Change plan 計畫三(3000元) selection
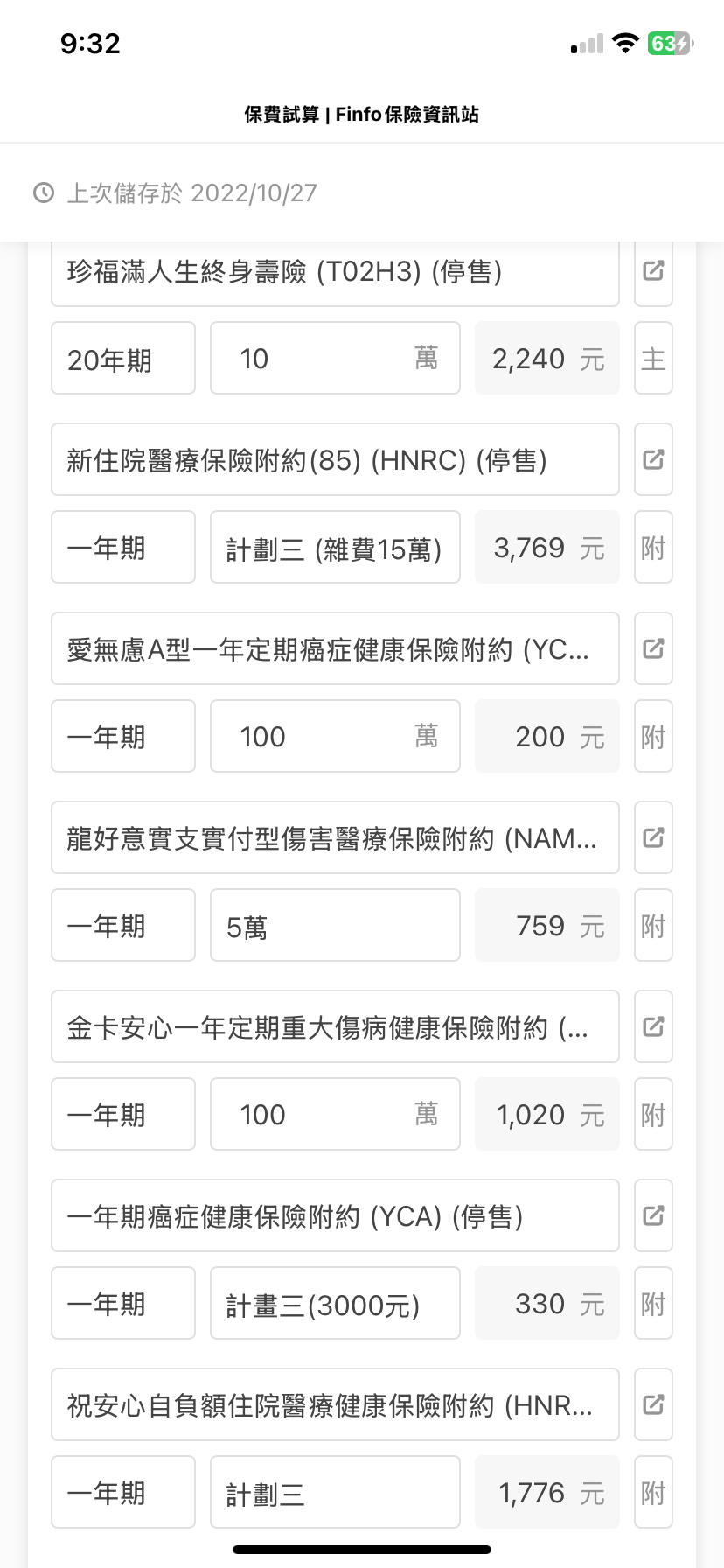724x1568 pixels. click(335, 1303)
